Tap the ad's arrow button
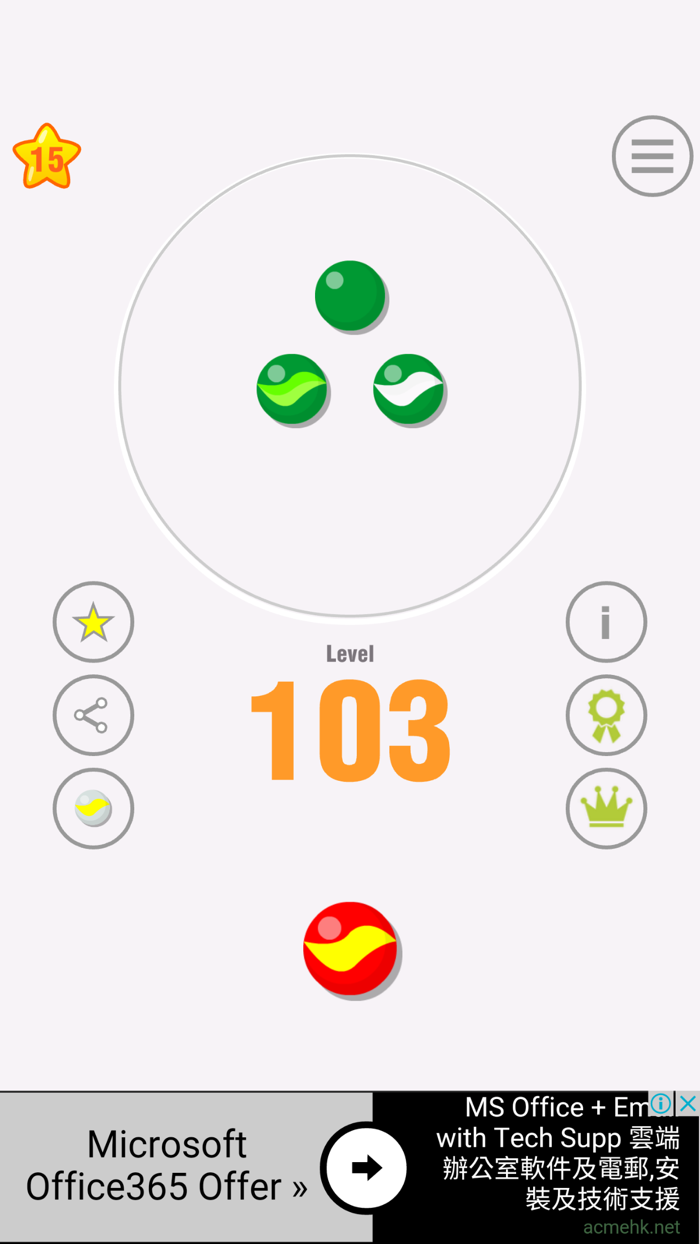The width and height of the screenshot is (700, 1244). pyautogui.click(x=367, y=1167)
